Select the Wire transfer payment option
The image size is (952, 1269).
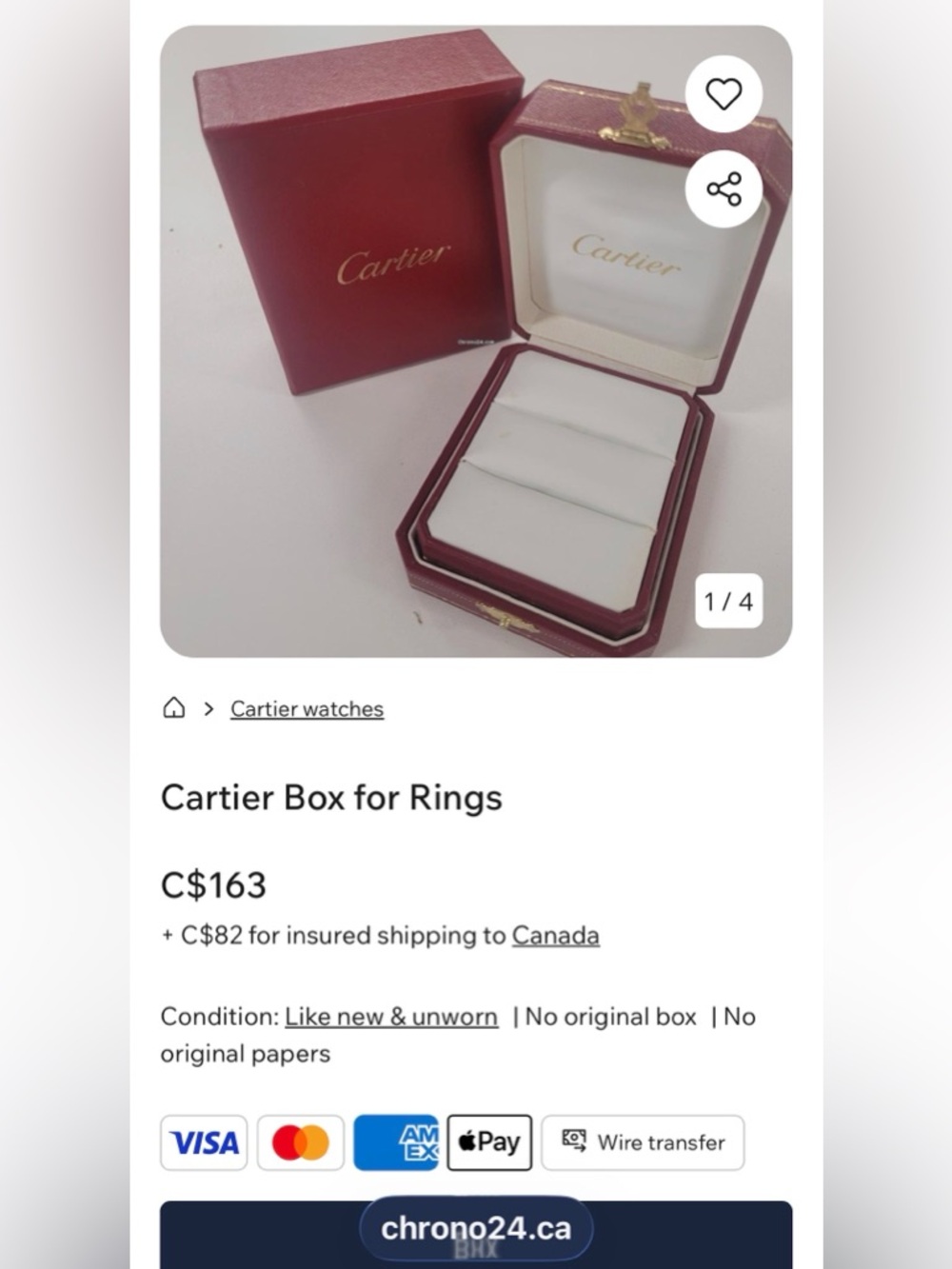point(642,1142)
